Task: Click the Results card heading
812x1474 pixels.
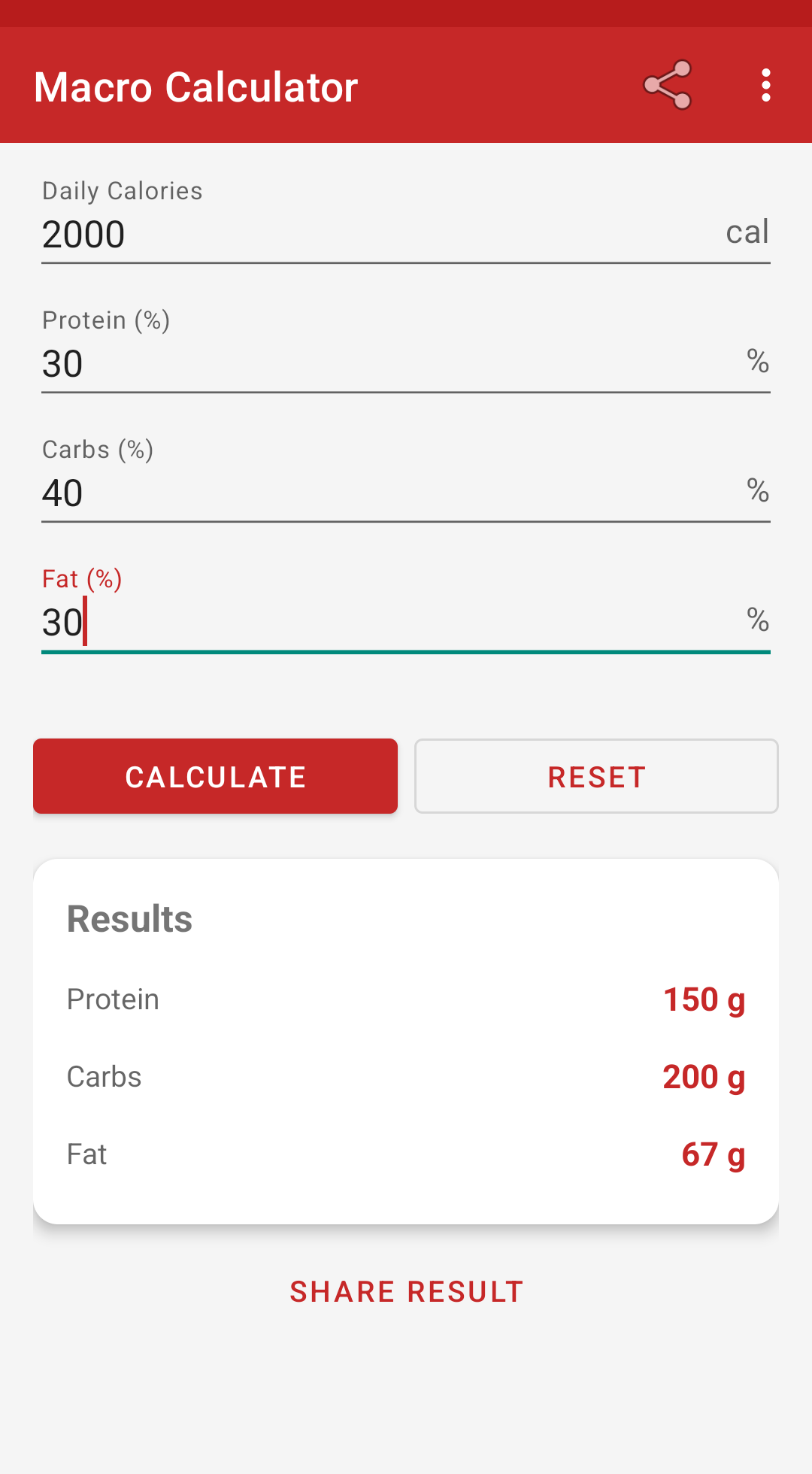Action: coord(129,917)
